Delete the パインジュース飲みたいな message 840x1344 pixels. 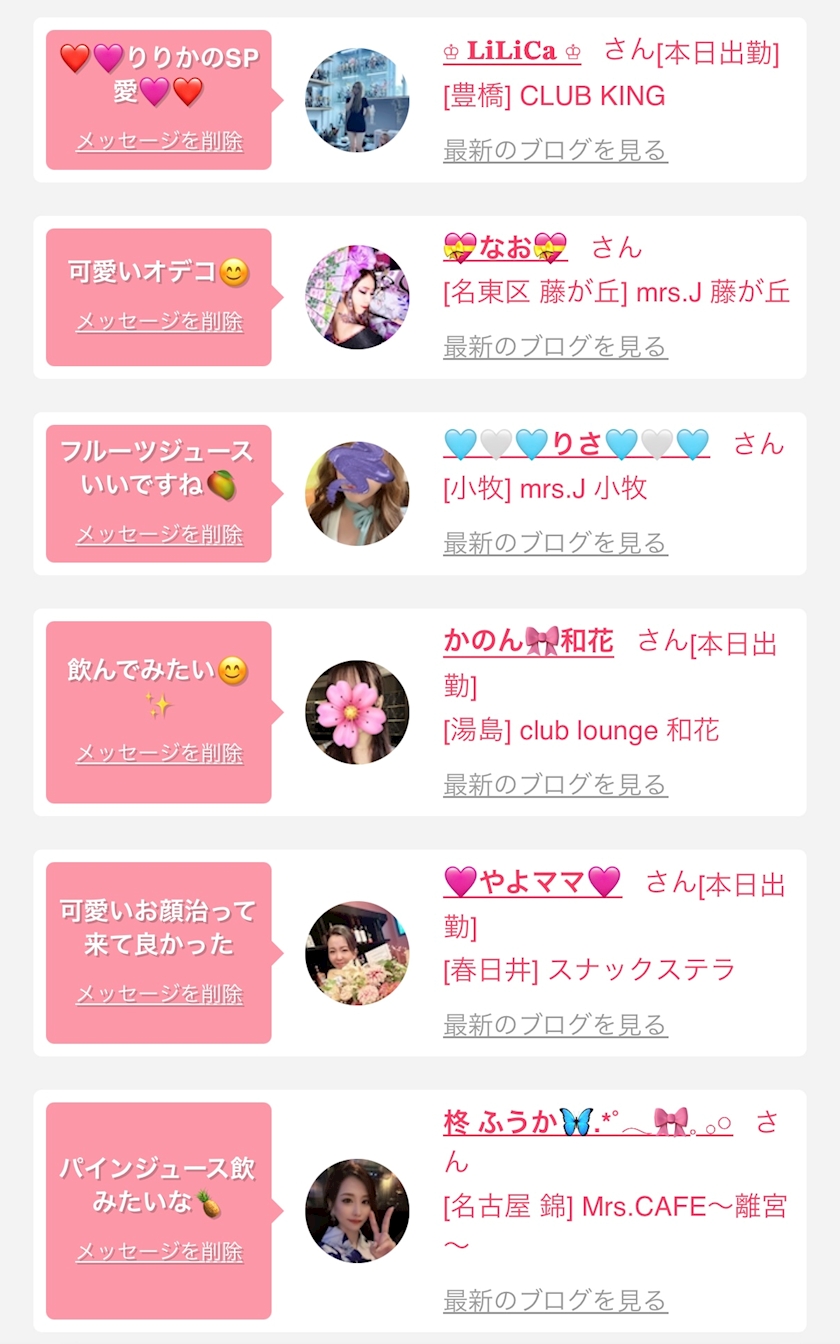[159, 1252]
